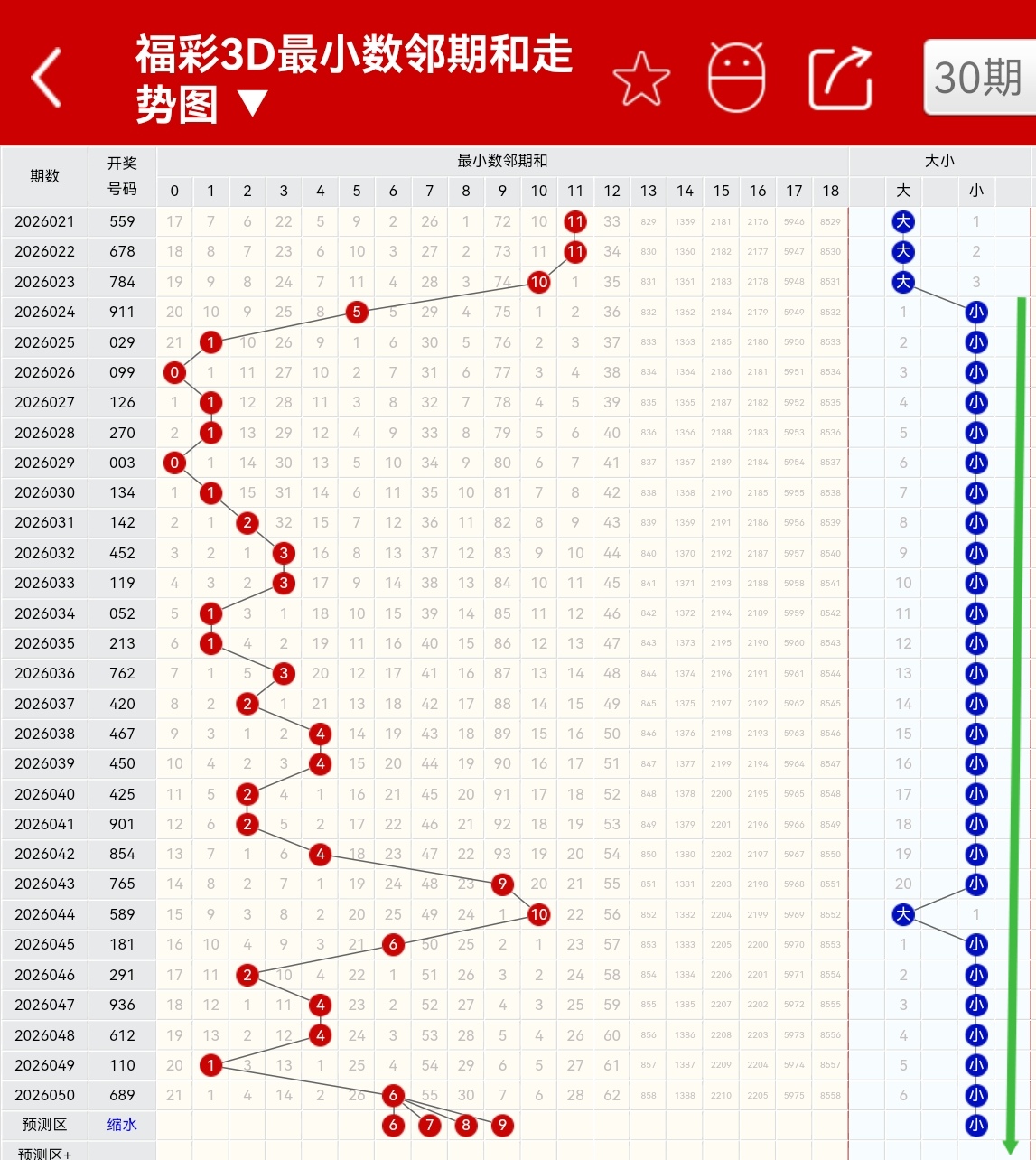
Task: Select prediction number 7
Action: click(x=430, y=1126)
